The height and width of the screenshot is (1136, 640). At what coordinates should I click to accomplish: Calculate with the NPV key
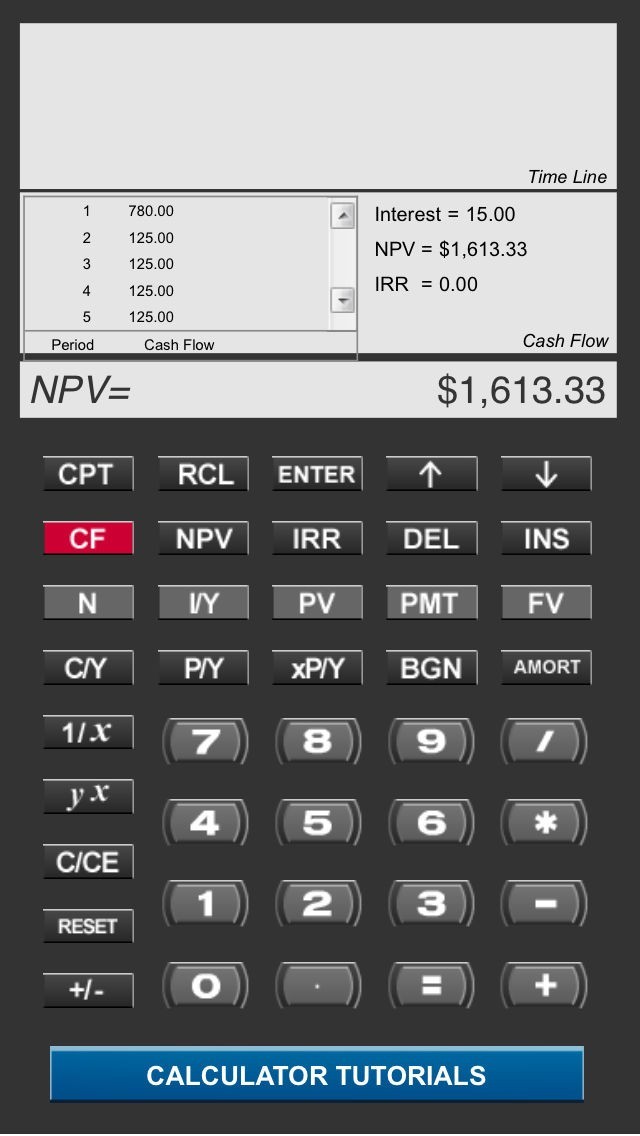coord(203,539)
